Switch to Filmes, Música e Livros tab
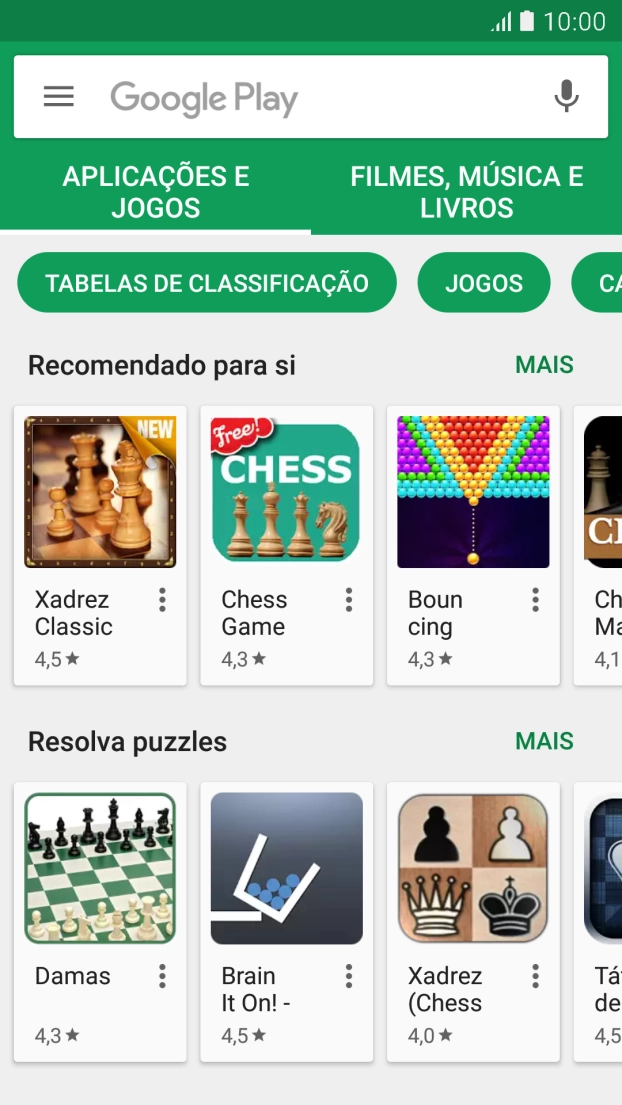622x1105 pixels. pos(466,192)
